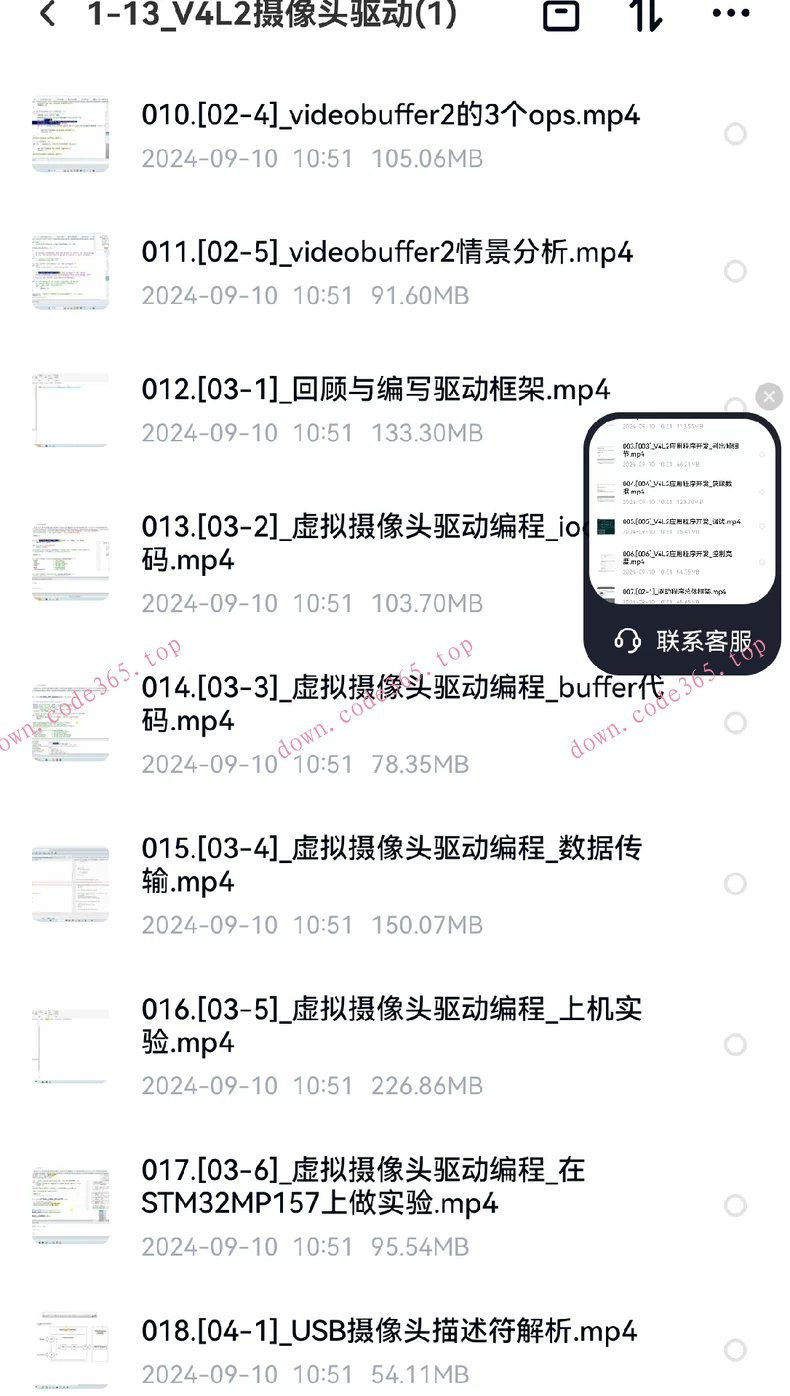Tap the folder title 1-13_V4L2摄像头驱动(1)

pos(270,16)
